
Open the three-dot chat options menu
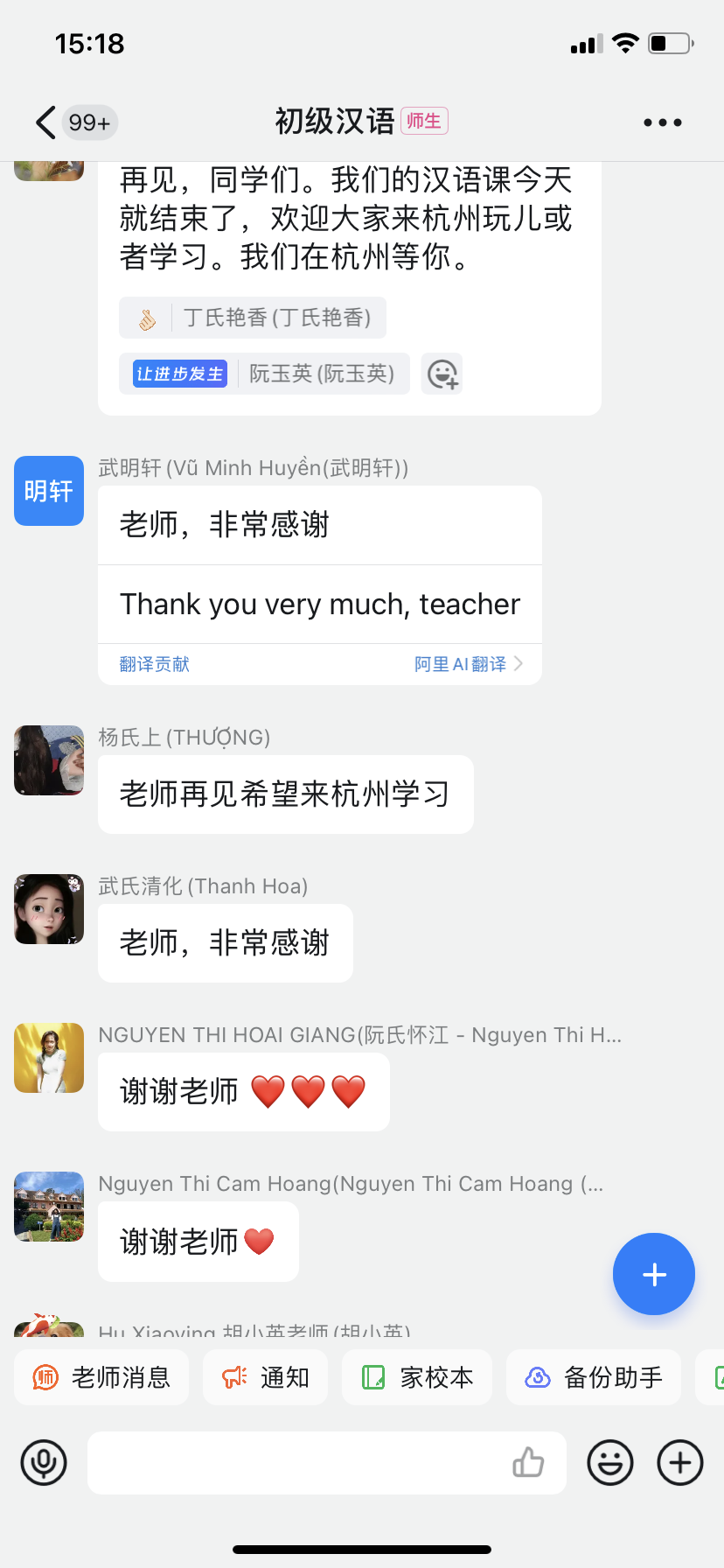(662, 122)
